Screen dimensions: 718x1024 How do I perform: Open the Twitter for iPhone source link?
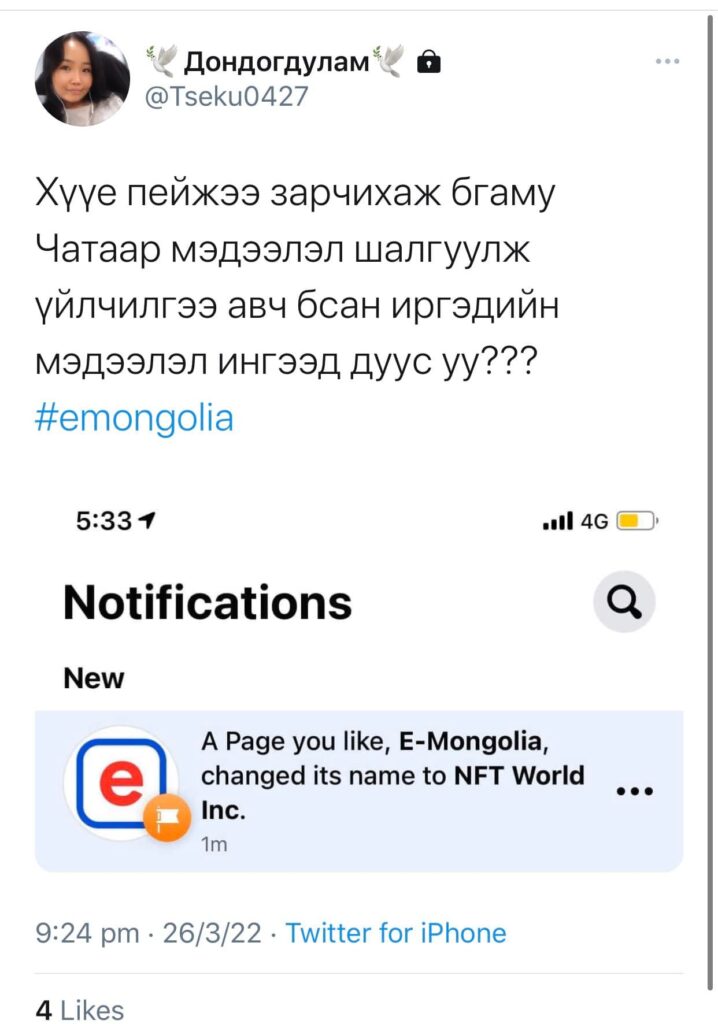396,934
